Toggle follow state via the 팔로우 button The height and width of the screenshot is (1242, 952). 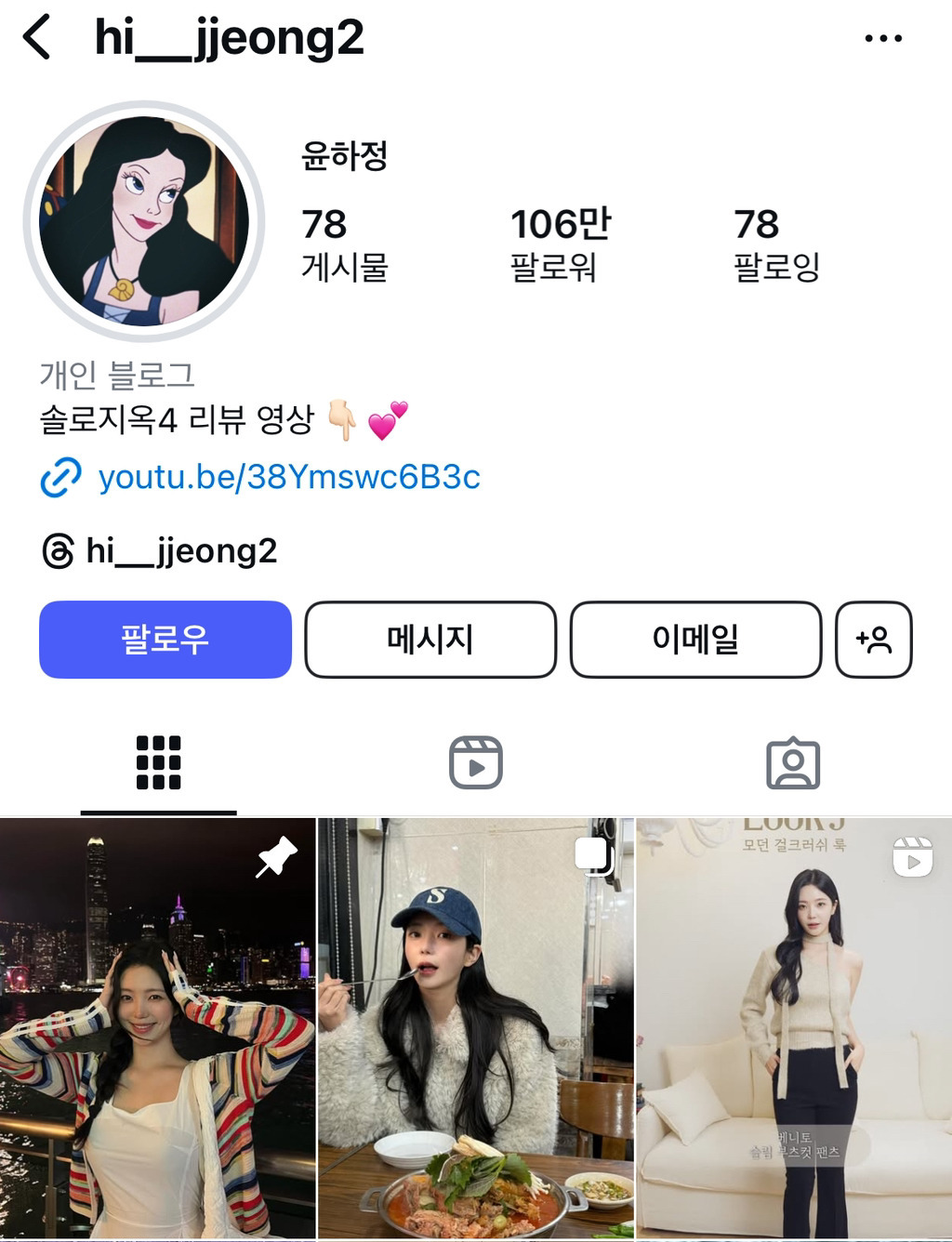click(164, 640)
